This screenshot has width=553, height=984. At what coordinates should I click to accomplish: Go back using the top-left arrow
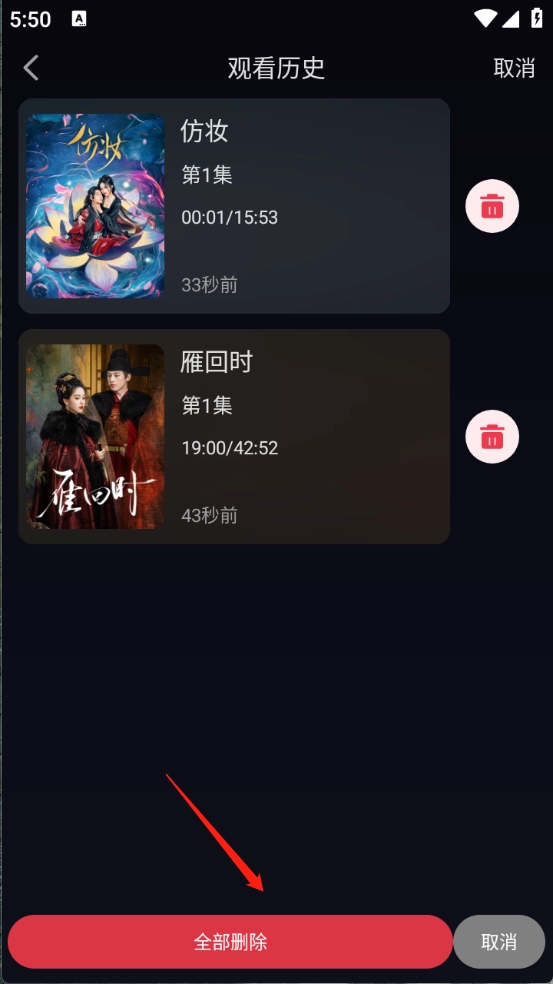[31, 68]
